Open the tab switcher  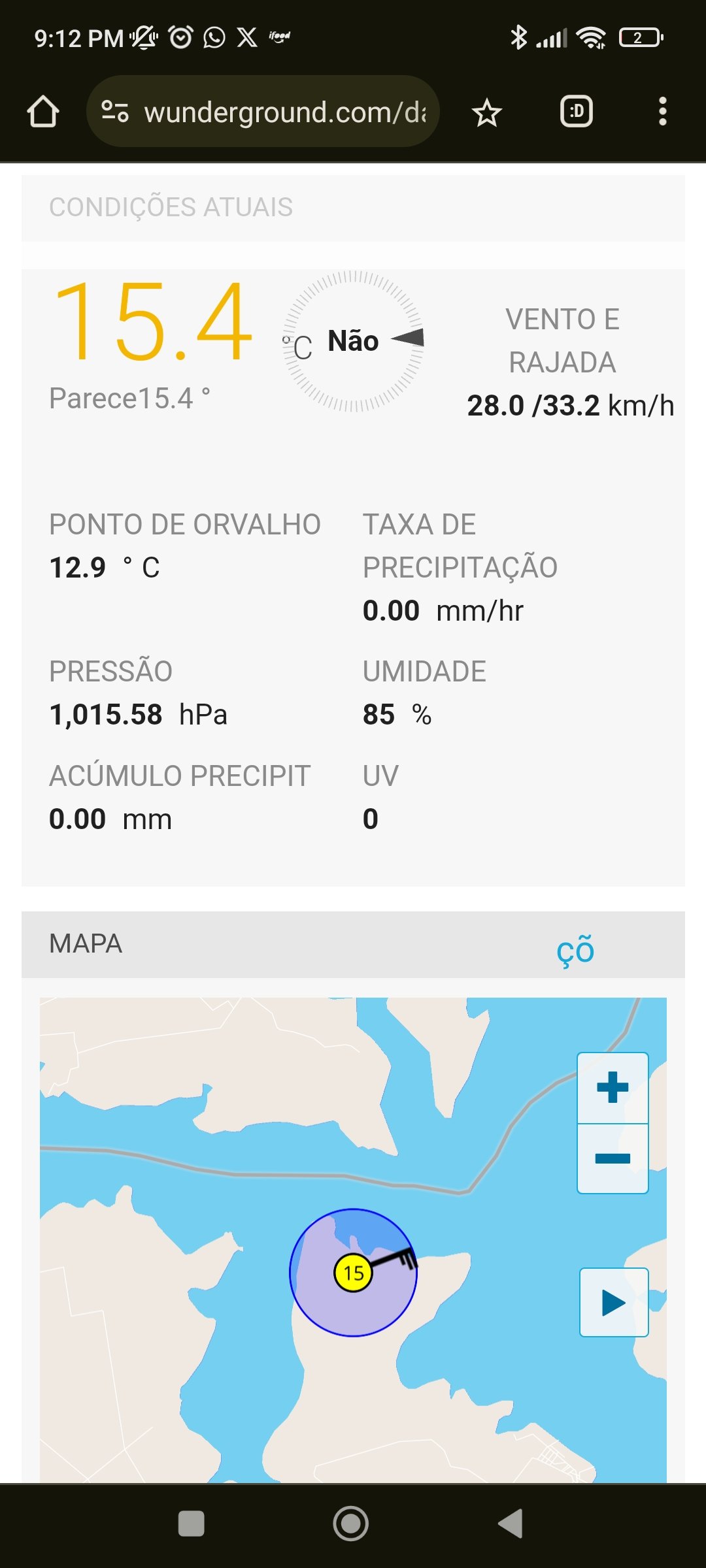click(577, 112)
